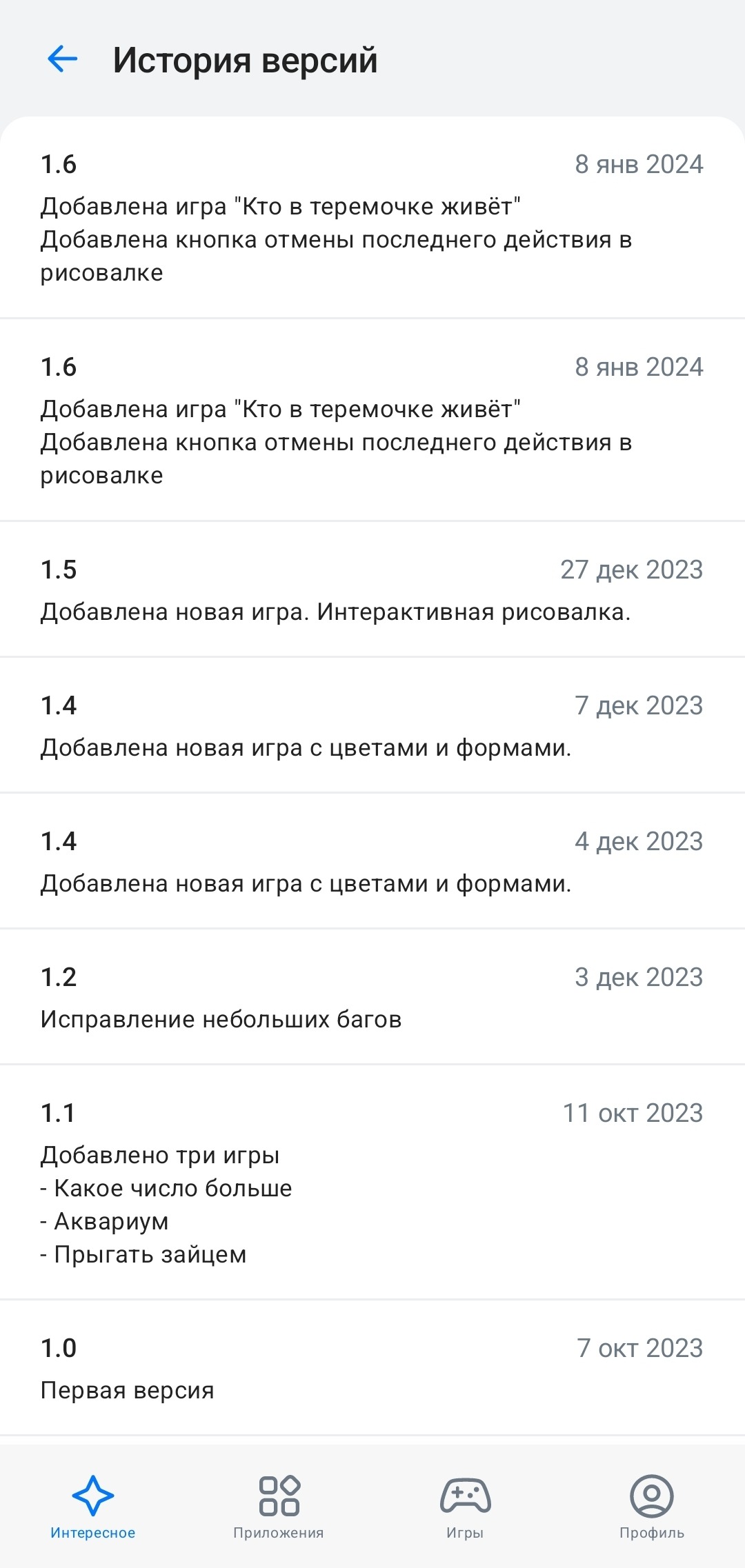This screenshot has width=745, height=1568.
Task: Open the Профиль tab
Action: [651, 1506]
